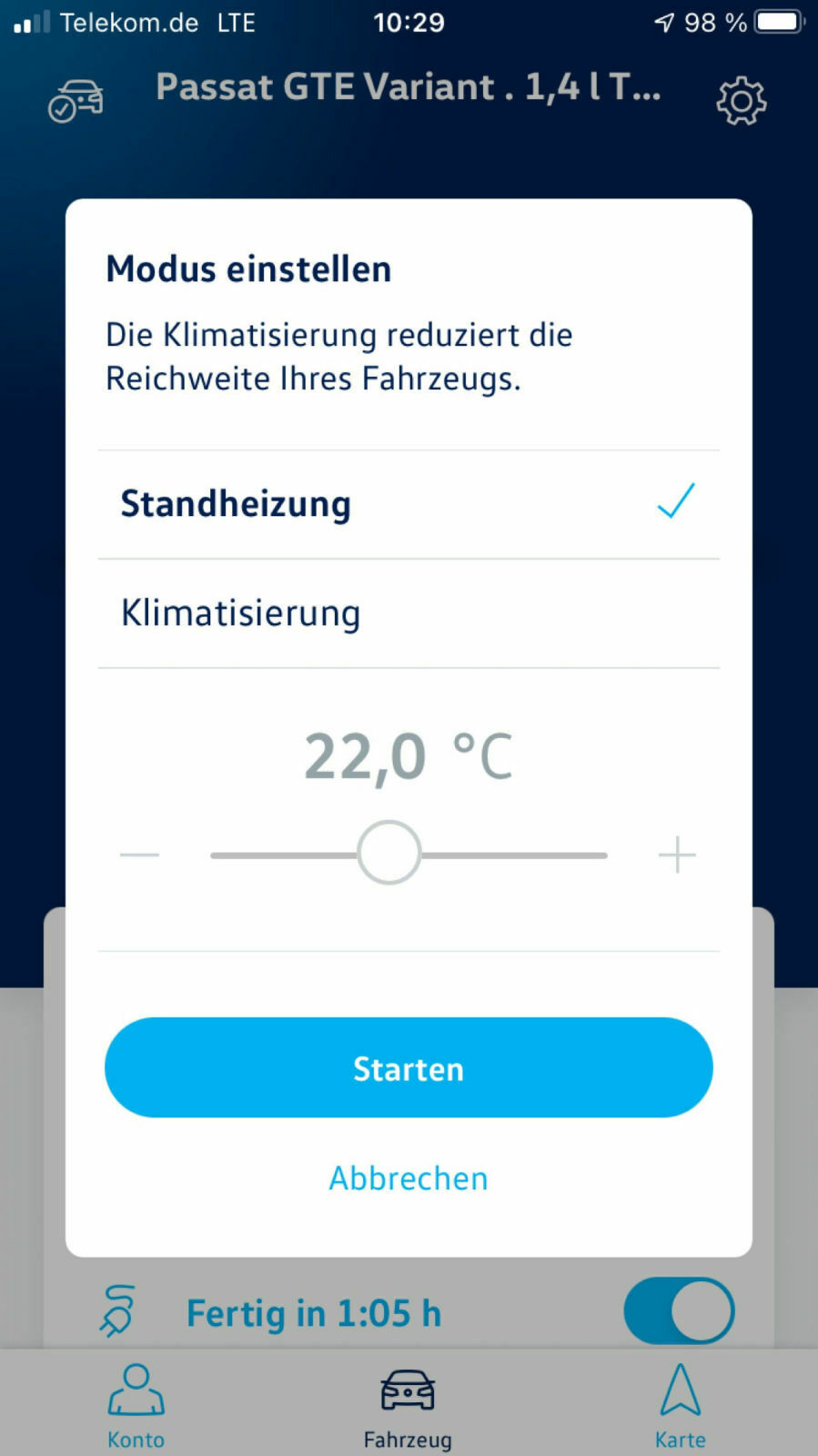818x1456 pixels.
Task: Open settings gear icon
Action: [x=741, y=101]
